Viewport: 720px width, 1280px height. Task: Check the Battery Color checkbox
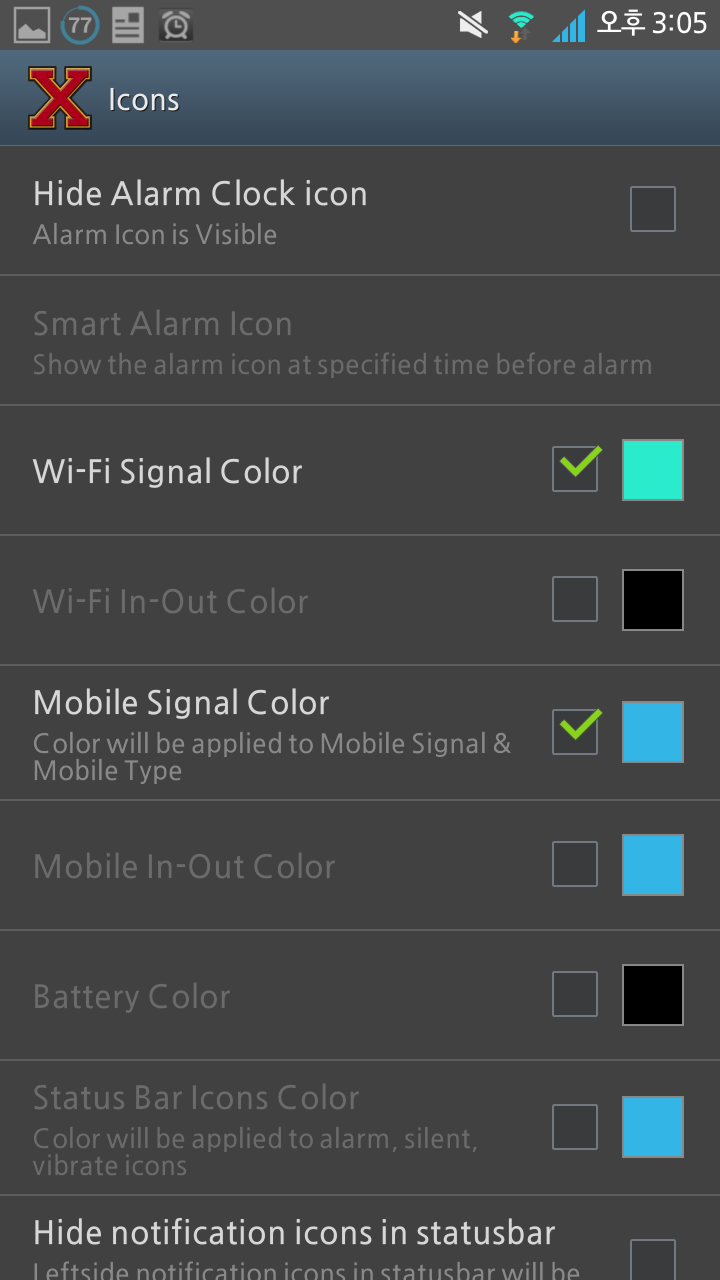(575, 995)
